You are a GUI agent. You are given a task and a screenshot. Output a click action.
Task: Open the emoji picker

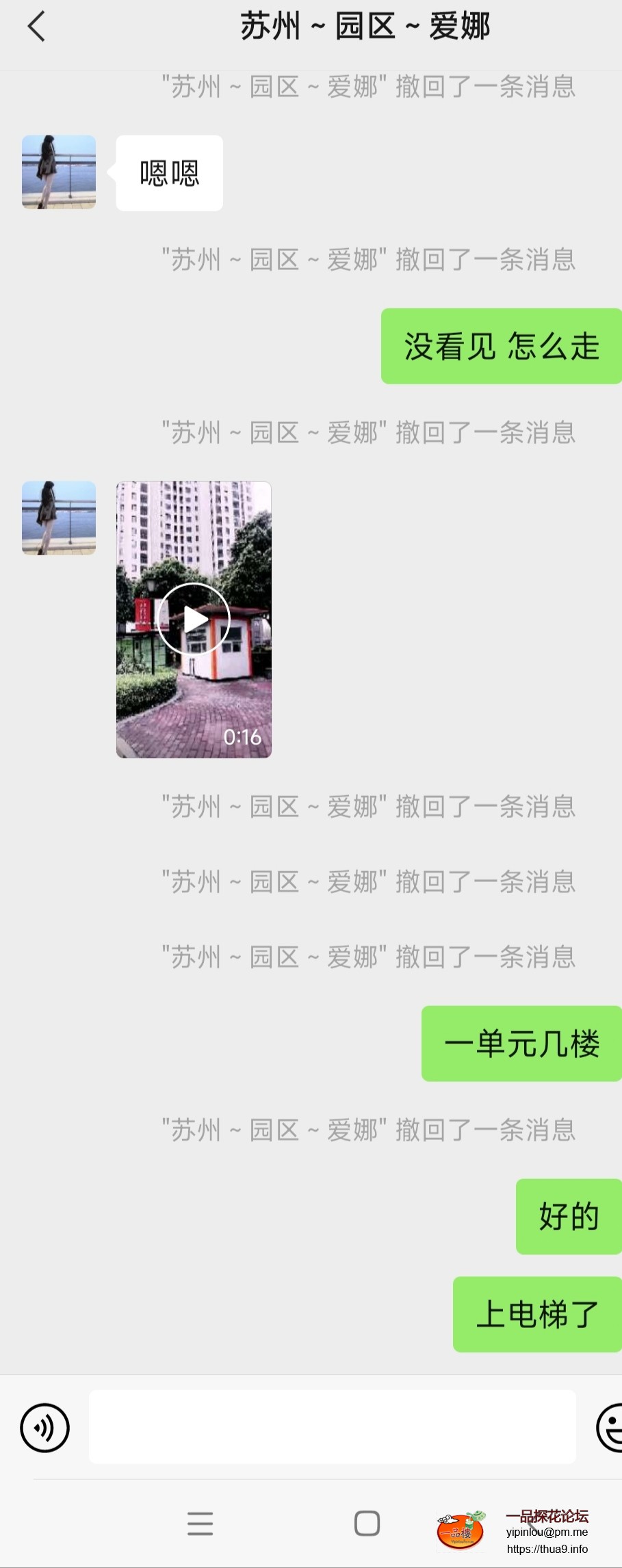click(609, 1428)
